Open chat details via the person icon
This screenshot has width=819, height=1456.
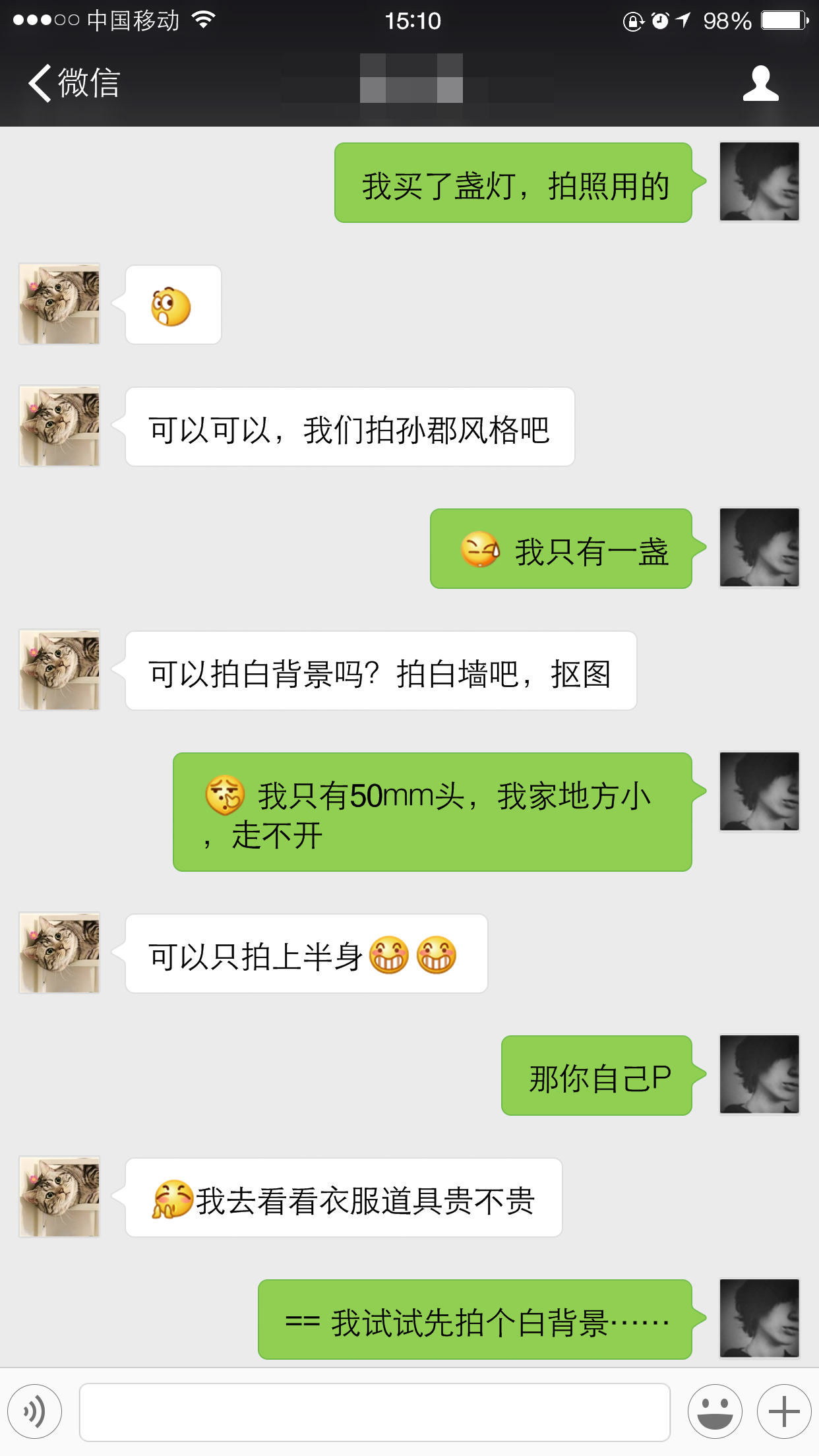[760, 84]
